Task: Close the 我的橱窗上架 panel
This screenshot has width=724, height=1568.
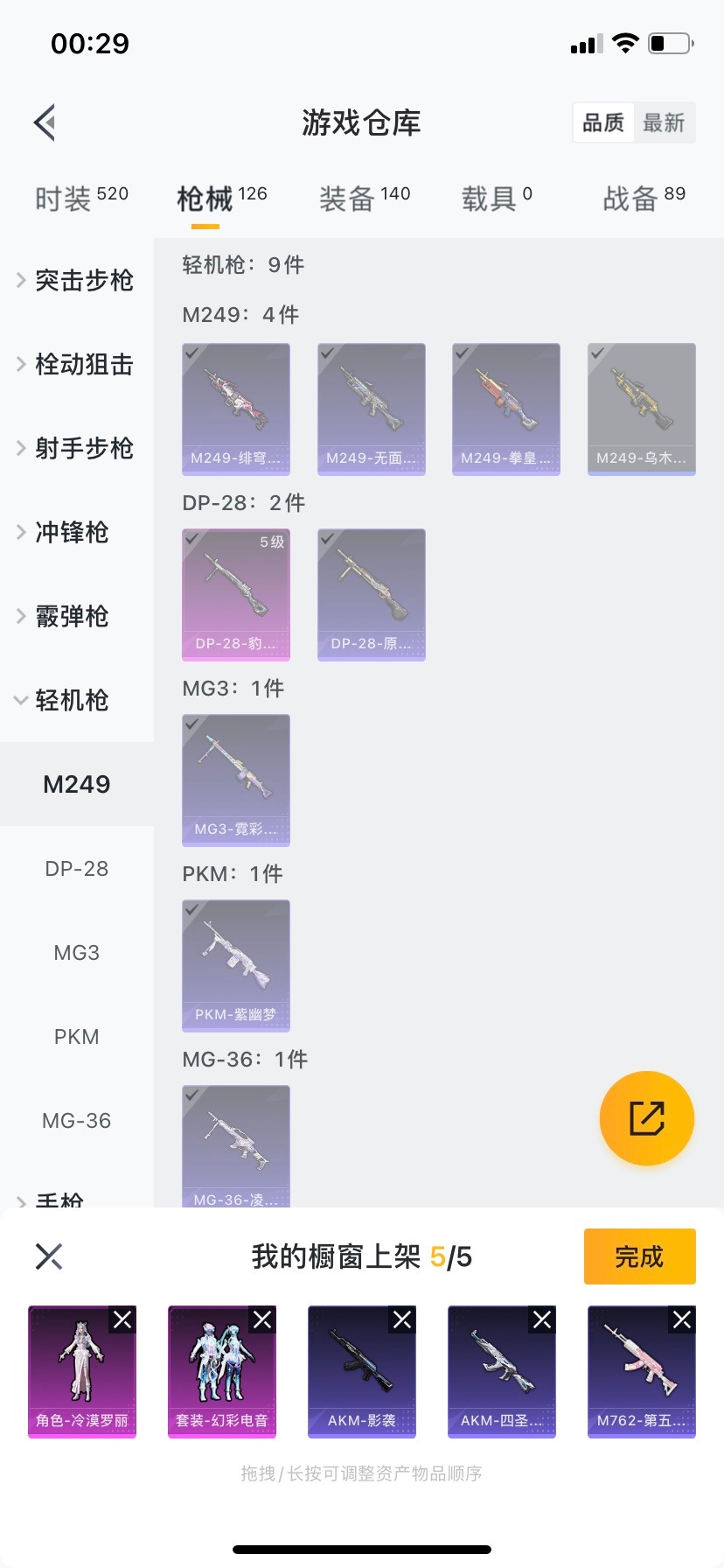Action: (x=49, y=1256)
